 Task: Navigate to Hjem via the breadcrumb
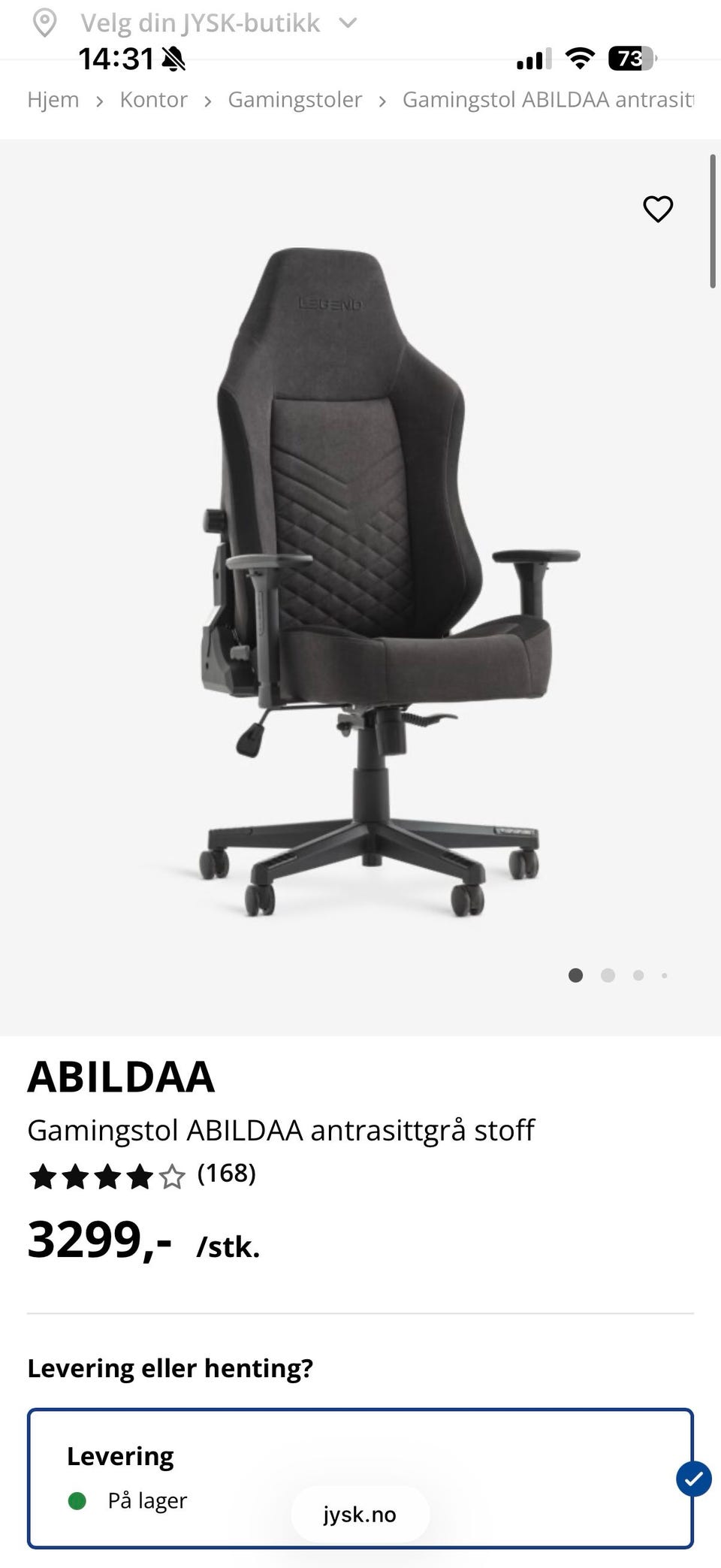pyautogui.click(x=53, y=99)
